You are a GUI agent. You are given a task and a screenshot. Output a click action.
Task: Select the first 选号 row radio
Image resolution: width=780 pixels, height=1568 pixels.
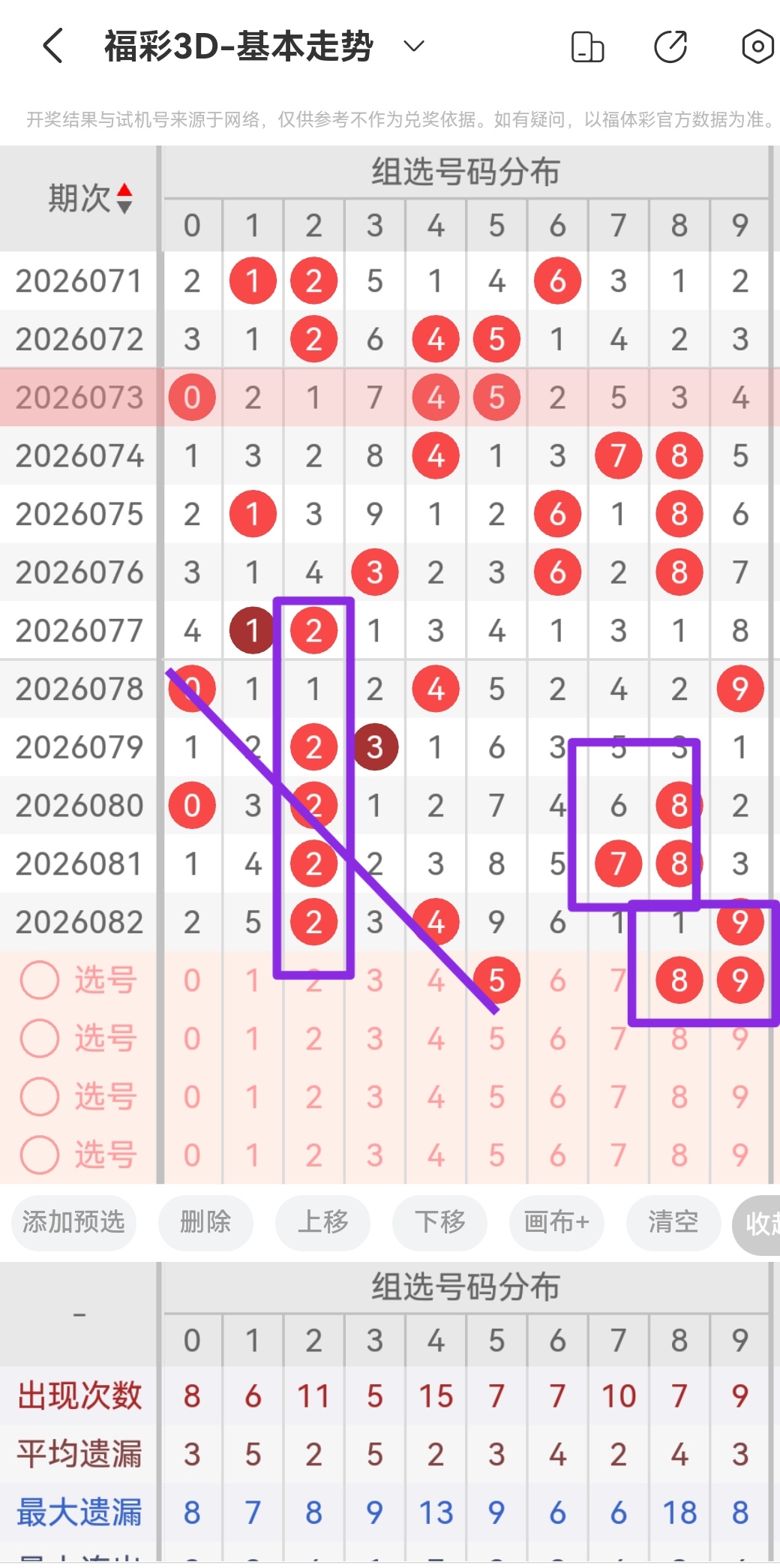pyautogui.click(x=40, y=980)
